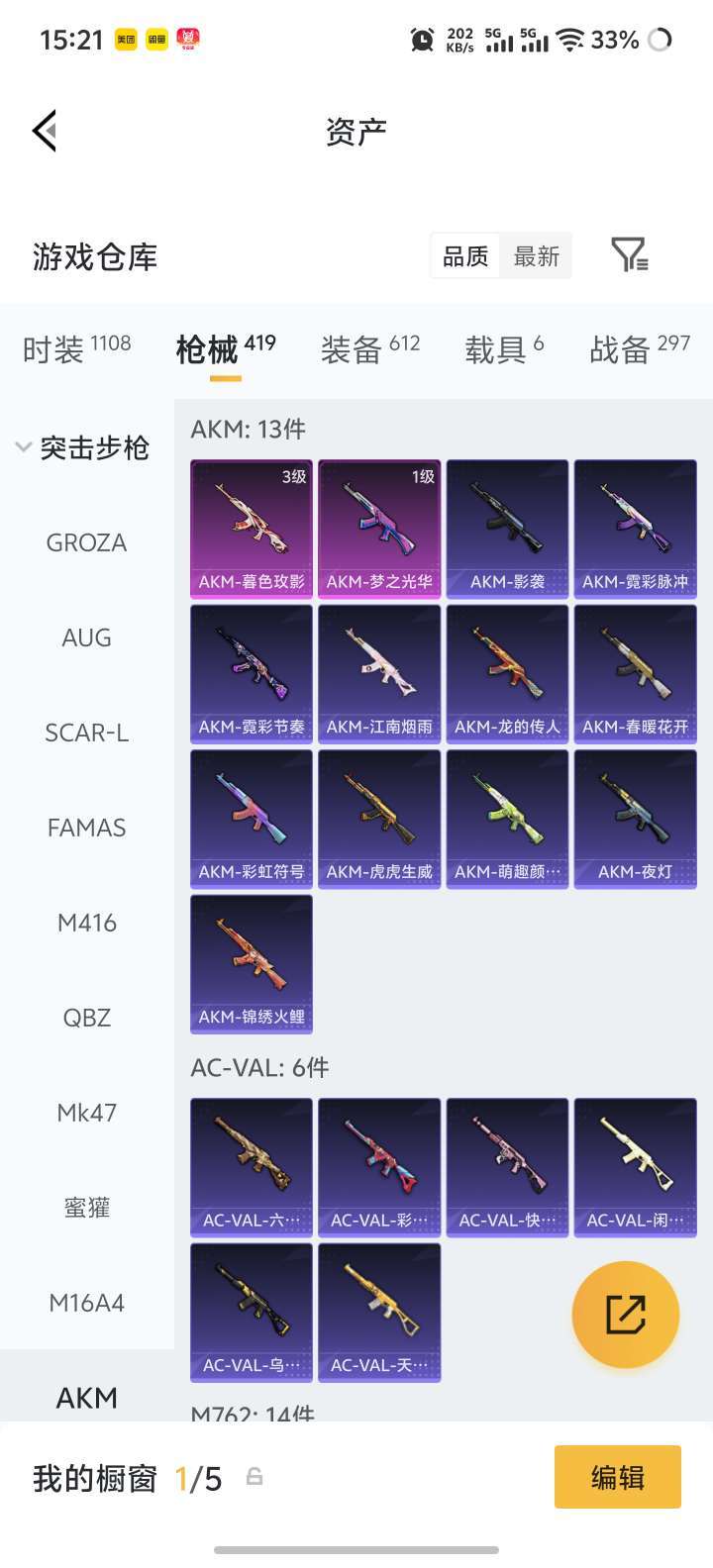The image size is (713, 1568).
Task: Switch to the 战备 tab
Action: point(639,348)
